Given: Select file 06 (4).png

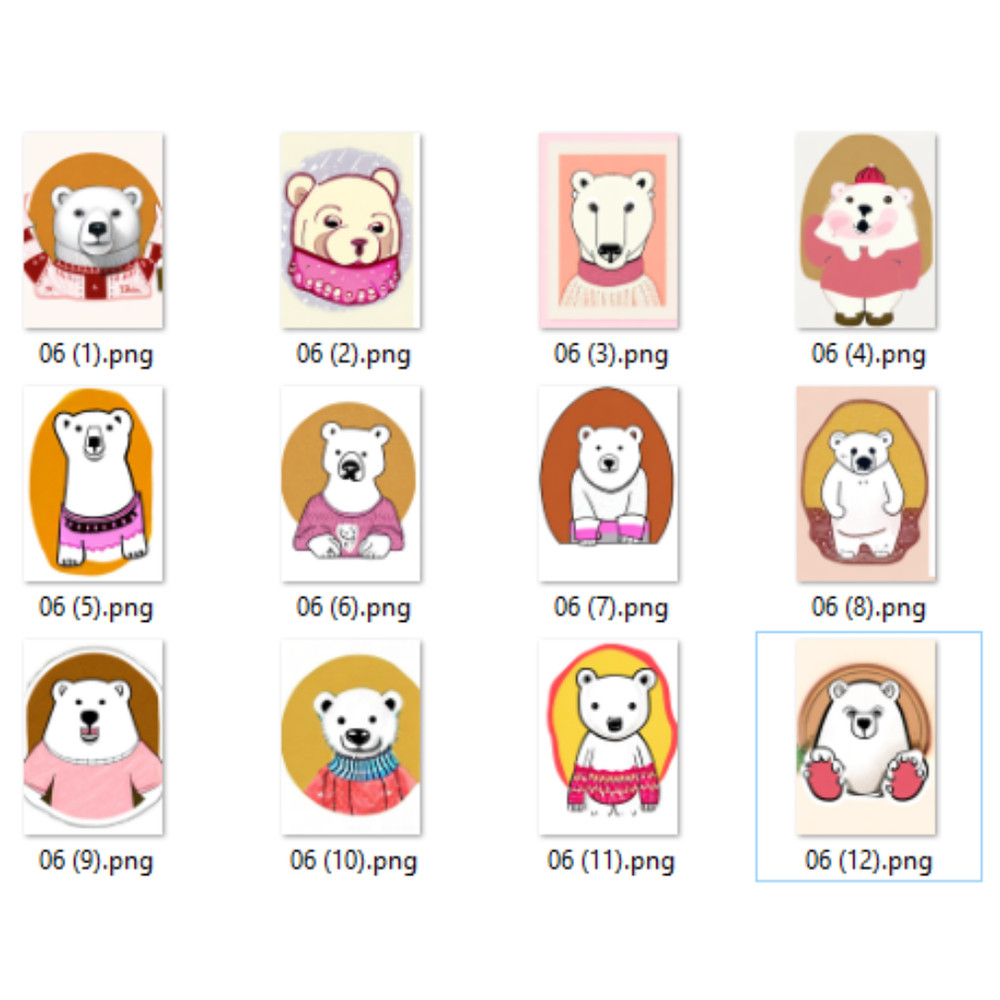Looking at the screenshot, I should (x=866, y=231).
